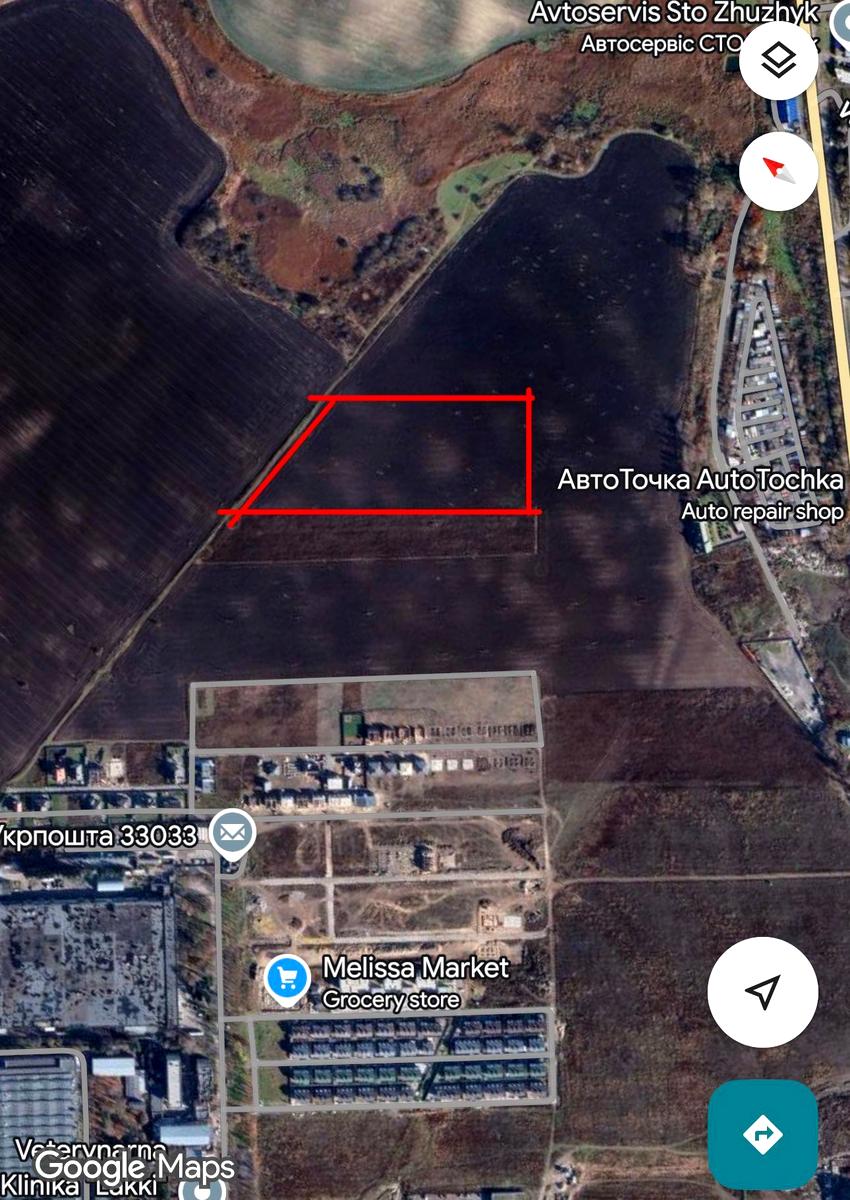Open the map layers selector

point(778,61)
